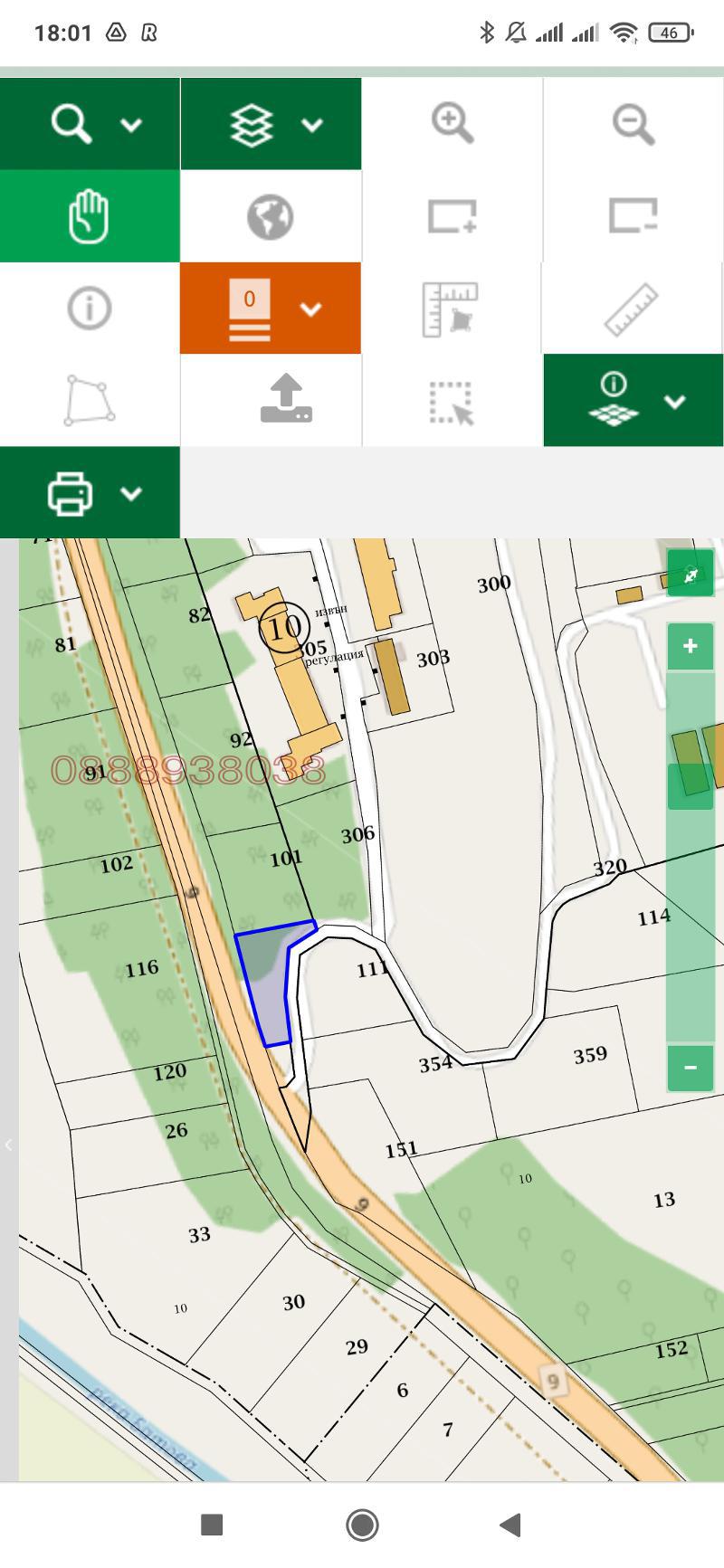This screenshot has width=724, height=1568.
Task: Open the layer info dropdown
Action: [x=633, y=401]
